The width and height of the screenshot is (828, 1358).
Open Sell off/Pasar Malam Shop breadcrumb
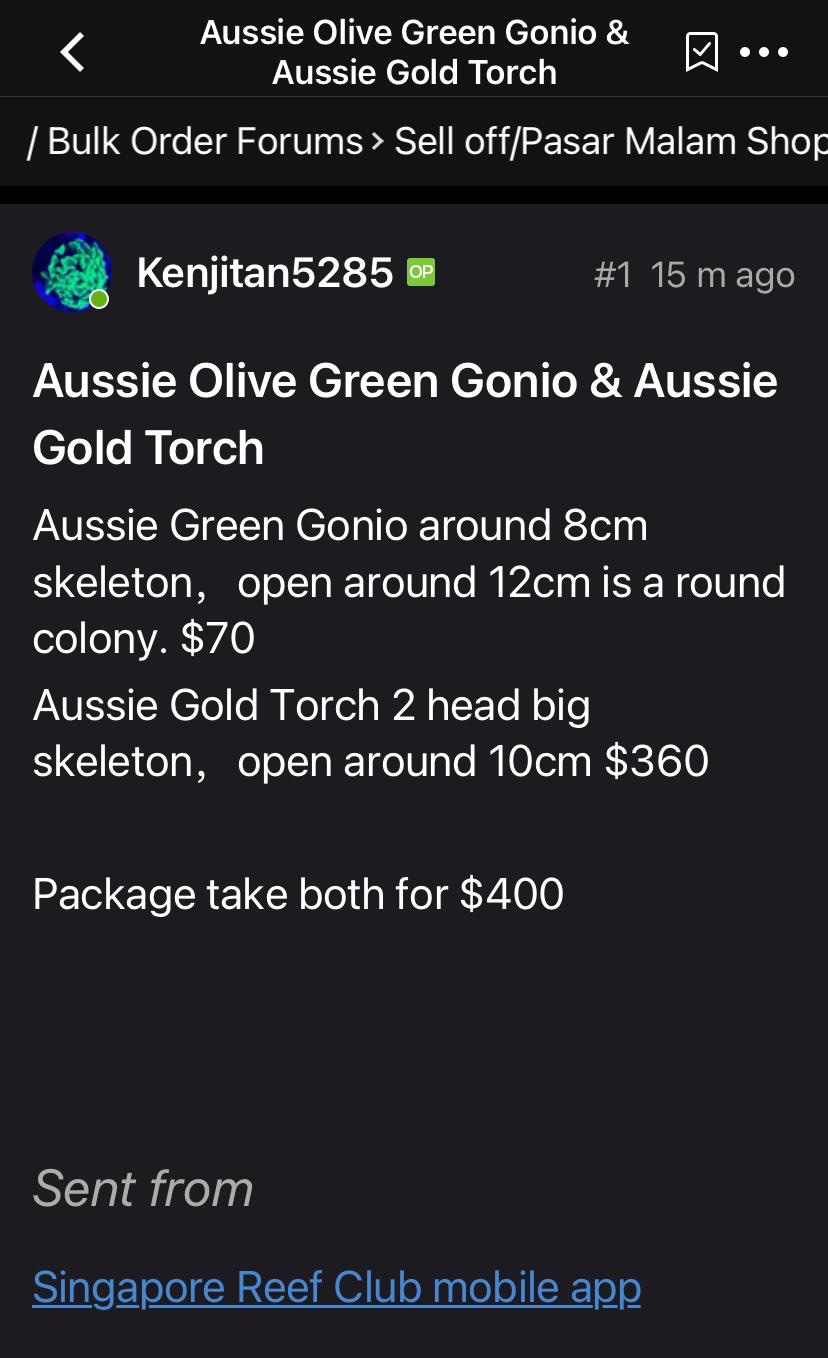pyautogui.click(x=610, y=142)
